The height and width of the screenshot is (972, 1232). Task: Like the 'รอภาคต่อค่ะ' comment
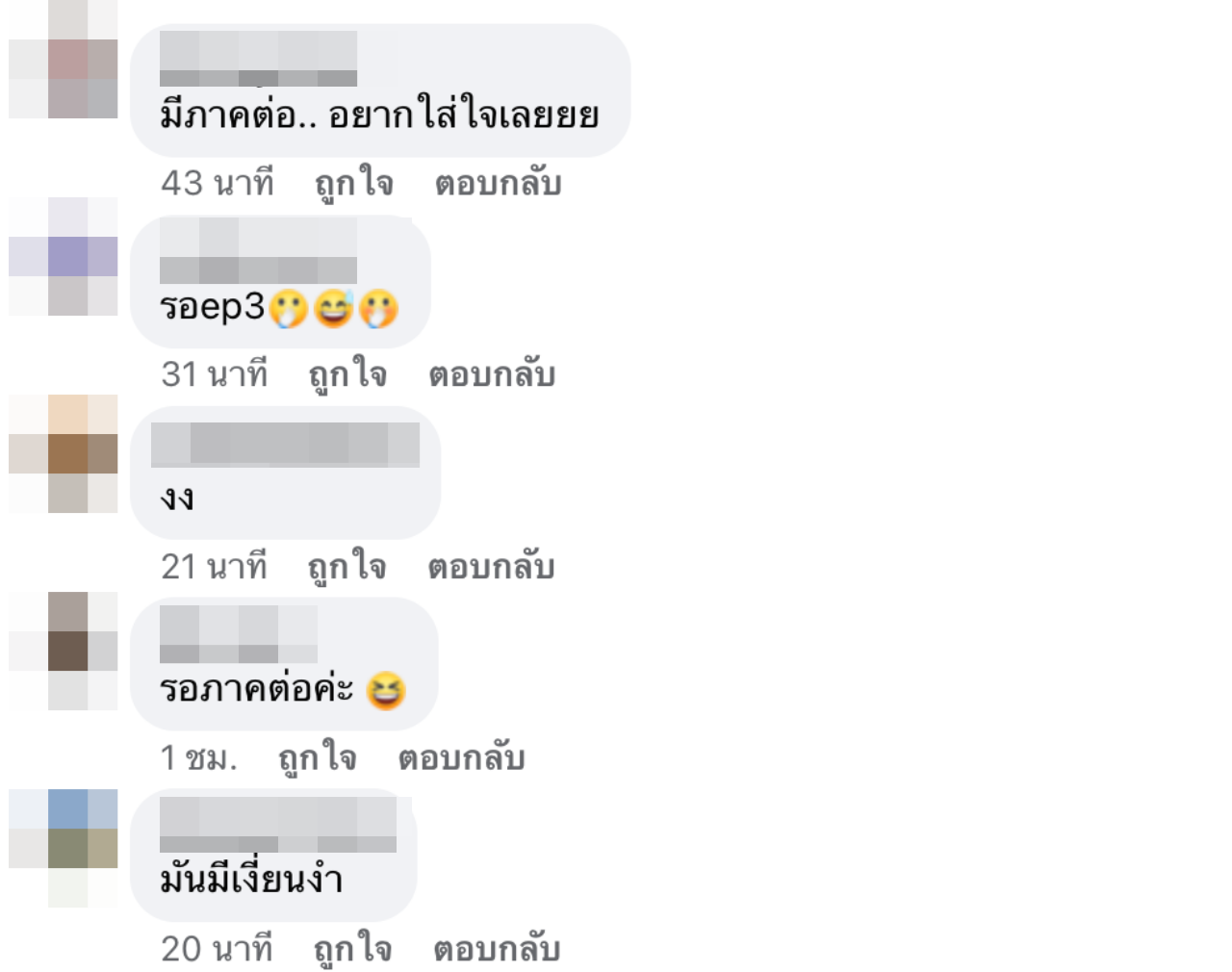point(317,758)
